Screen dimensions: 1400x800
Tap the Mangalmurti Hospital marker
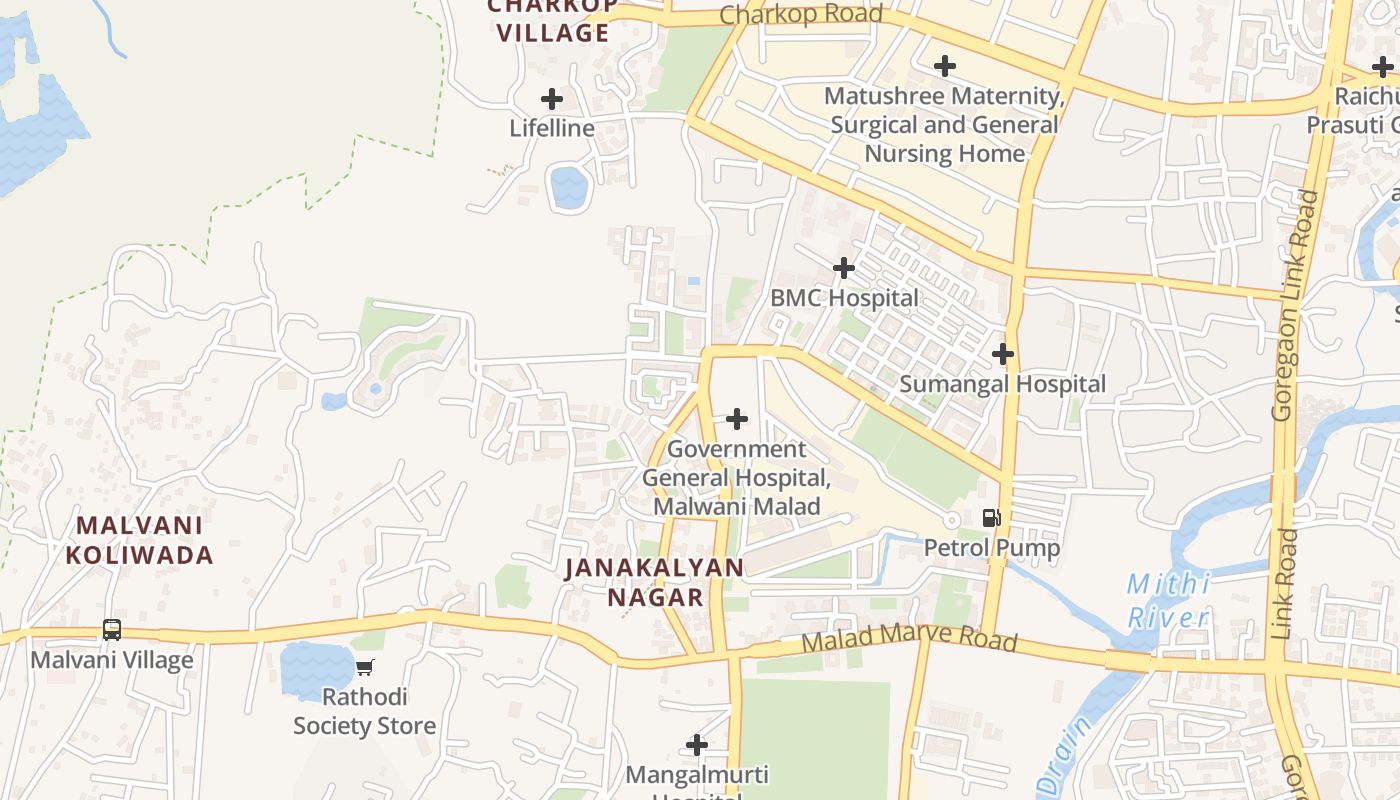[x=697, y=745]
